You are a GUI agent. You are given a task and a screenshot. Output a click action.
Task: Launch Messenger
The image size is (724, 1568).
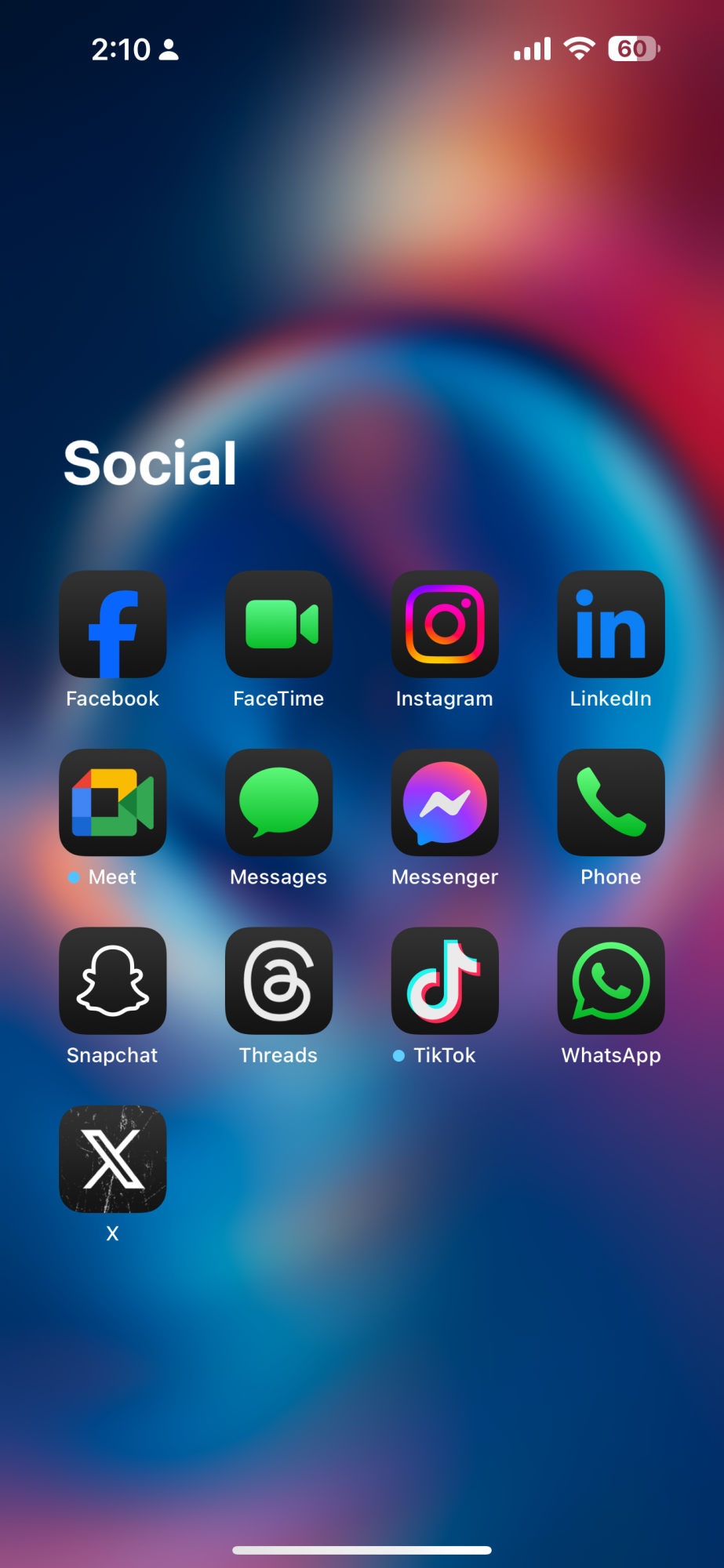point(445,802)
